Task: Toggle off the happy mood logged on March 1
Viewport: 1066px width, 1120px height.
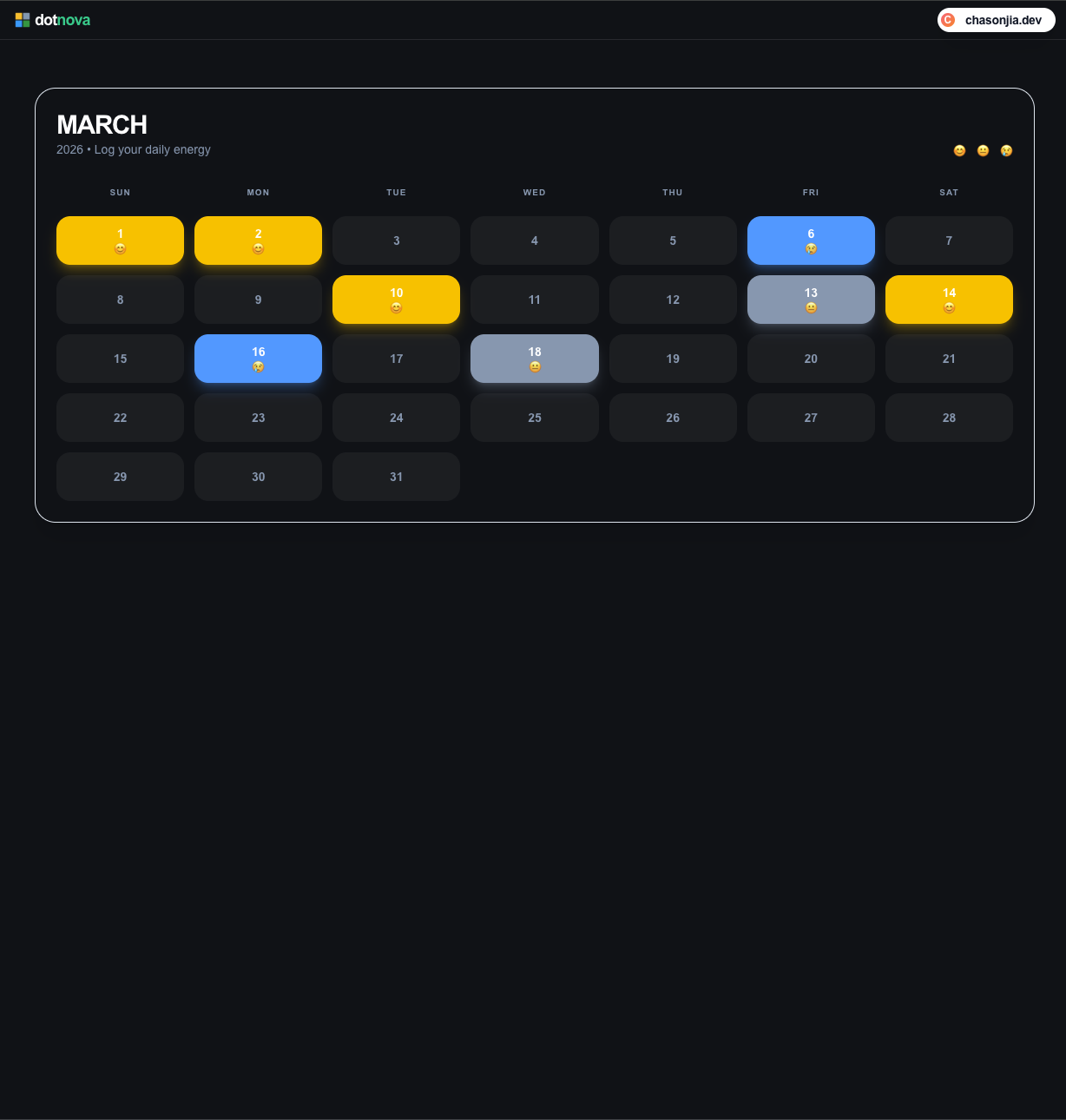Action: tap(120, 240)
